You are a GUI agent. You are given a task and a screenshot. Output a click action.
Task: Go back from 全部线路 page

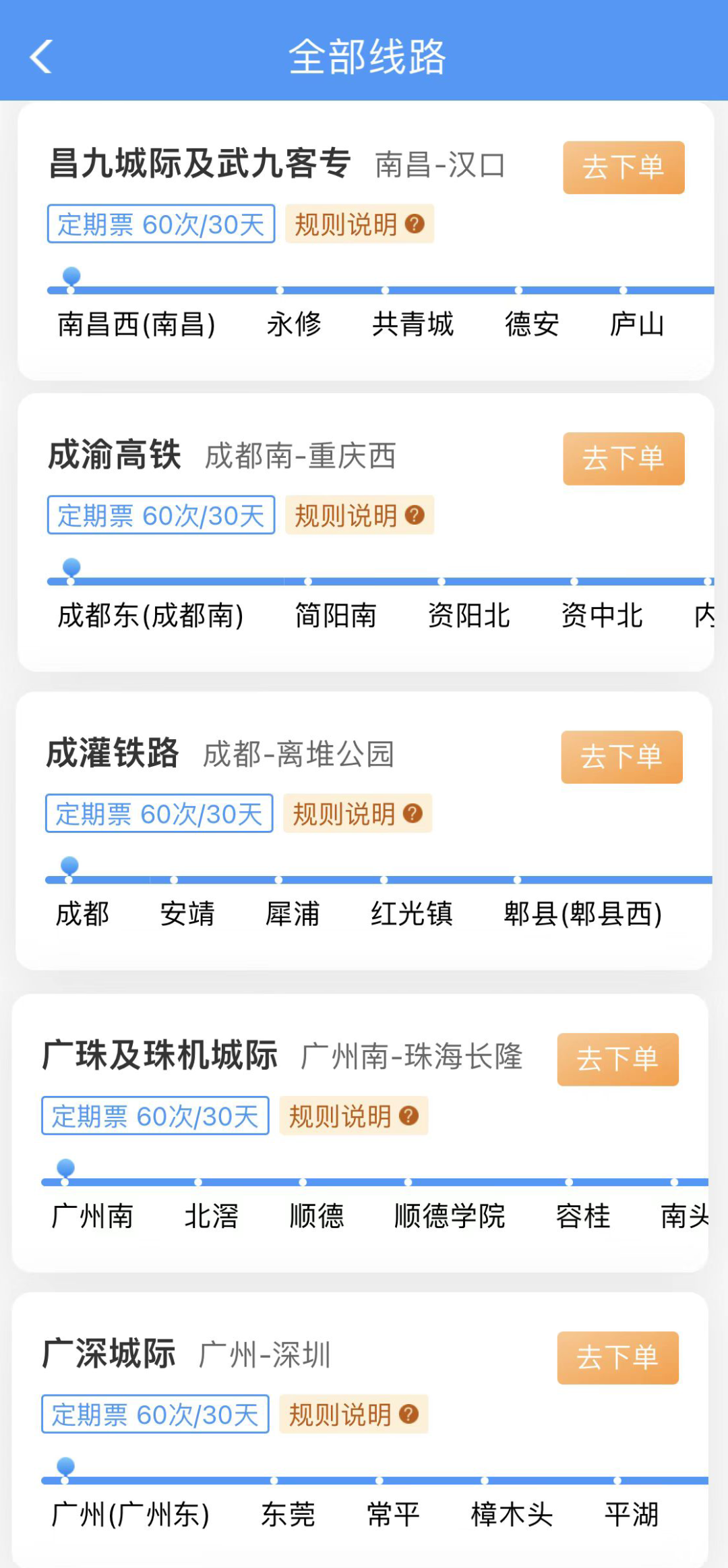click(x=41, y=56)
